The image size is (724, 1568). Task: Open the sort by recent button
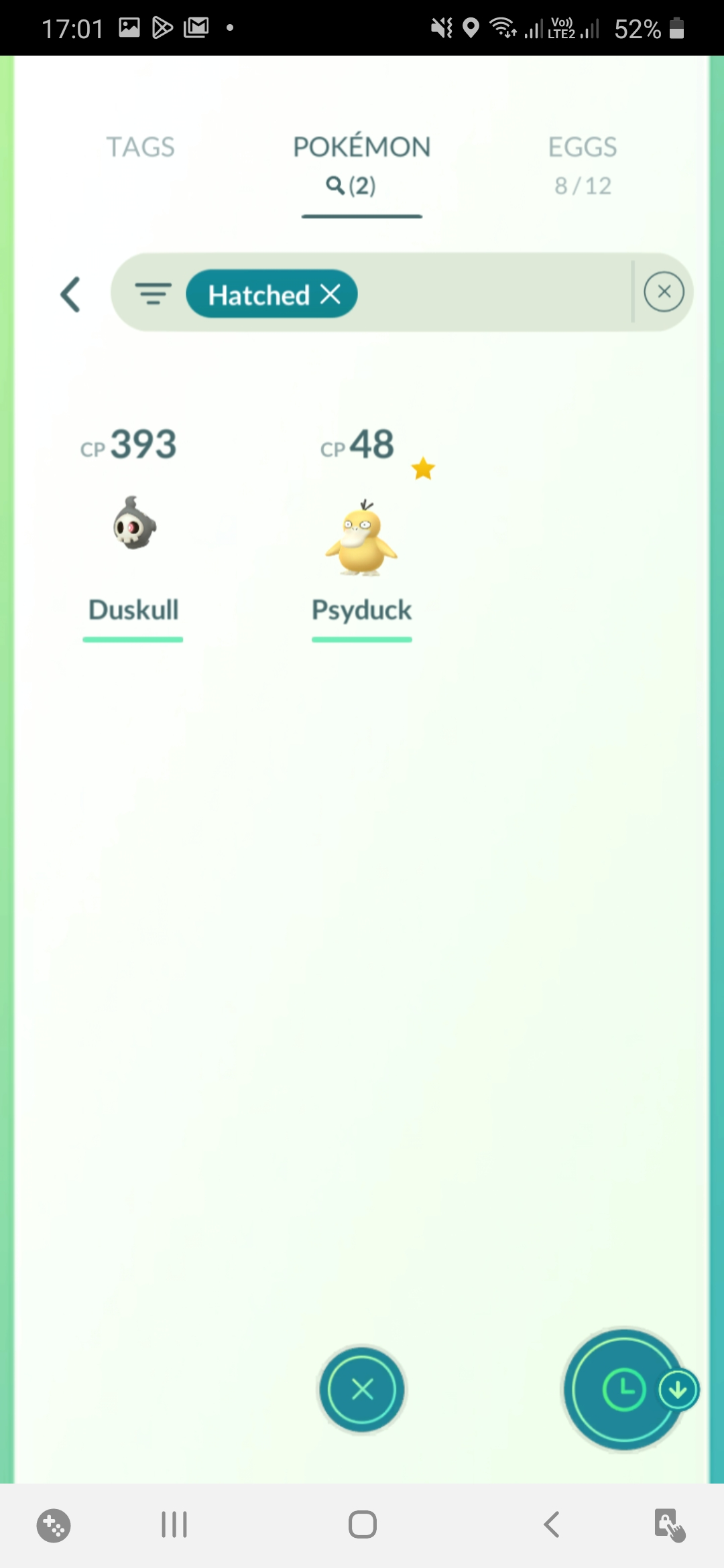624,1390
